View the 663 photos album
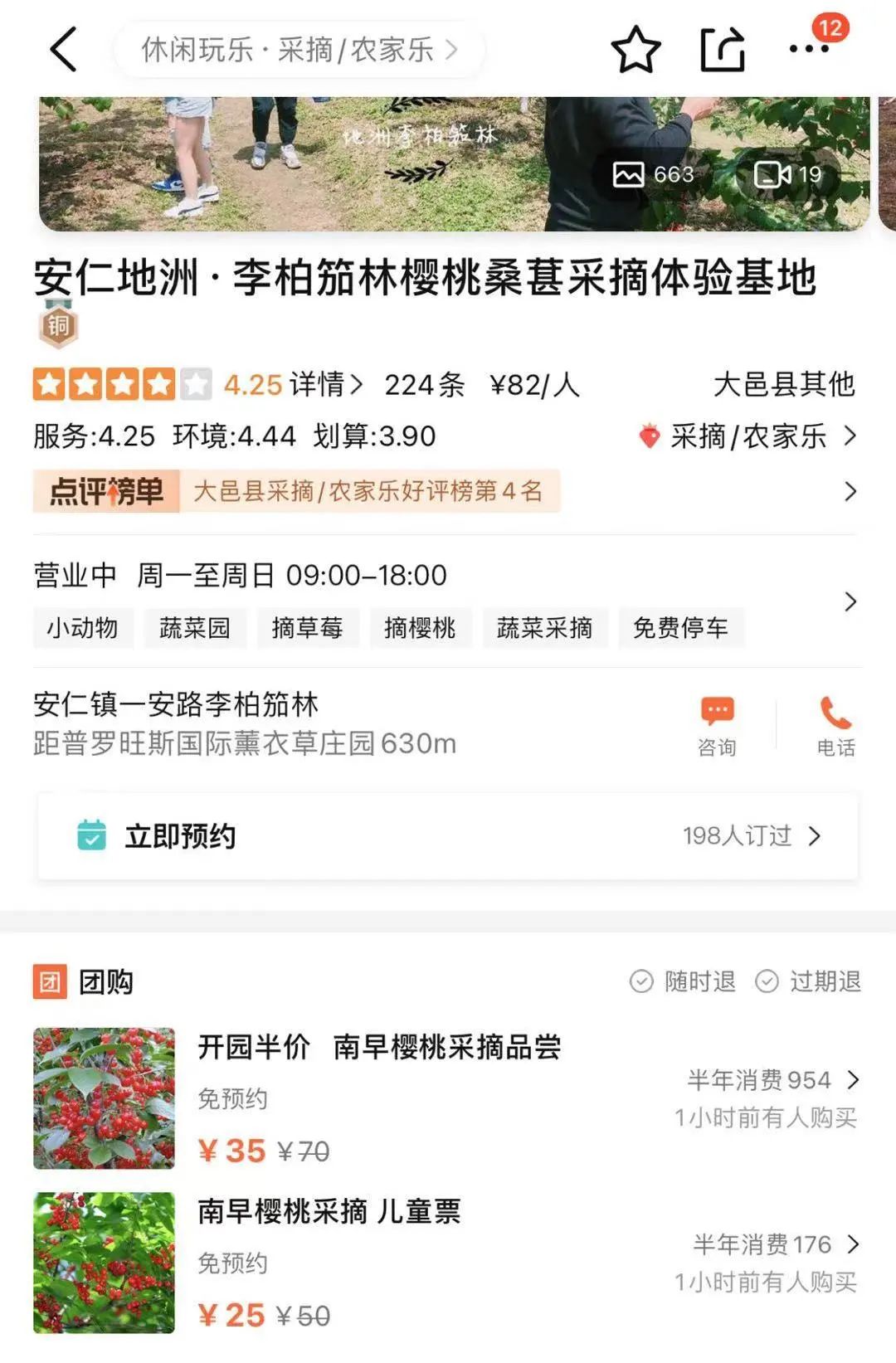The image size is (896, 1363). click(x=653, y=174)
